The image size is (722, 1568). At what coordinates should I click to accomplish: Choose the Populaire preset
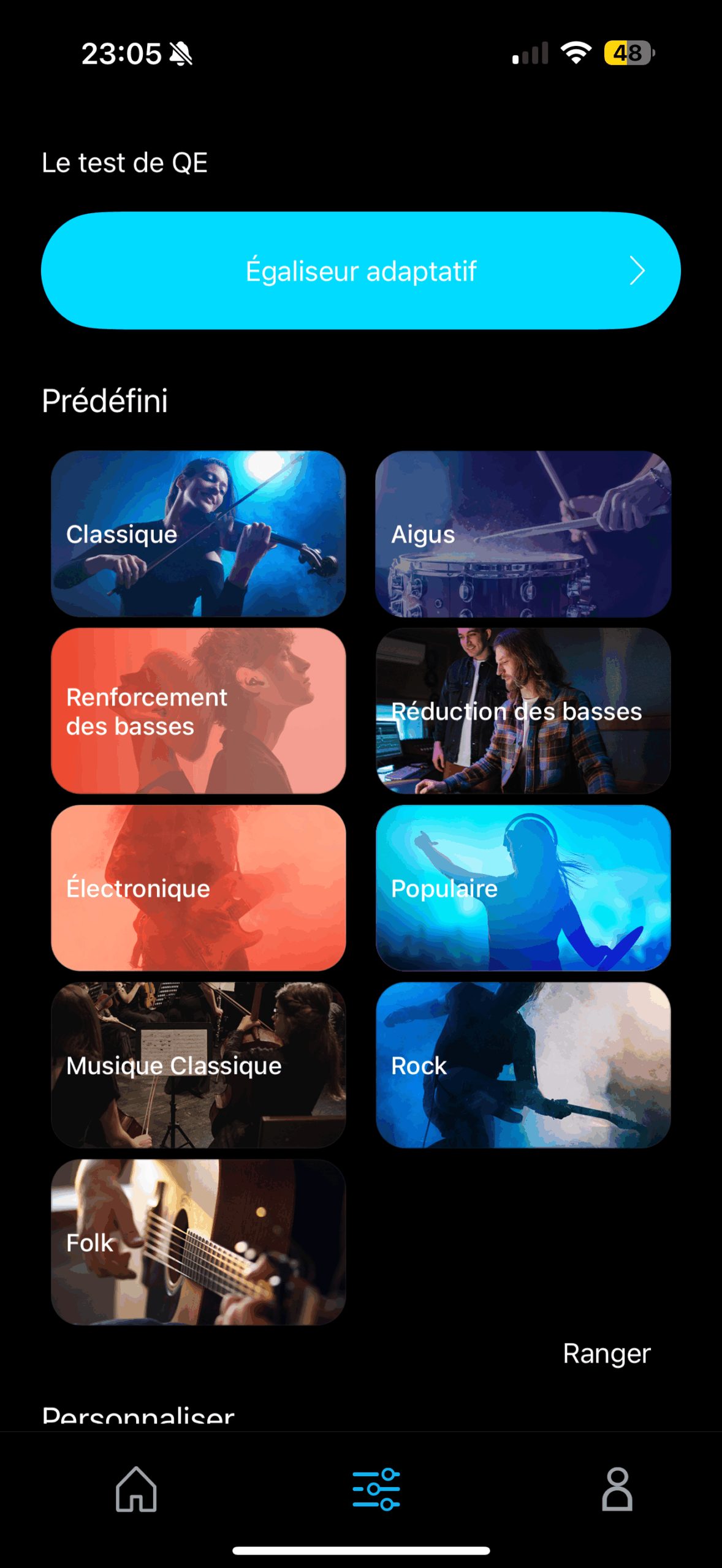click(x=523, y=888)
